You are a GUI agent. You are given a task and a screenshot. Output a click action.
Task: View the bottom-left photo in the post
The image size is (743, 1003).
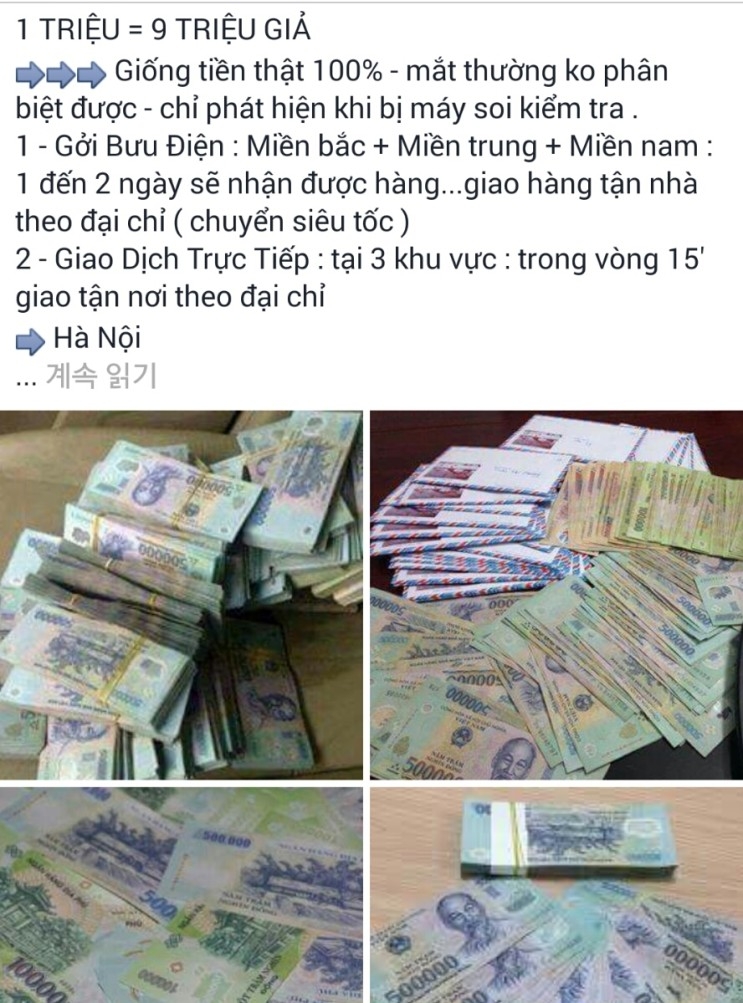181,895
